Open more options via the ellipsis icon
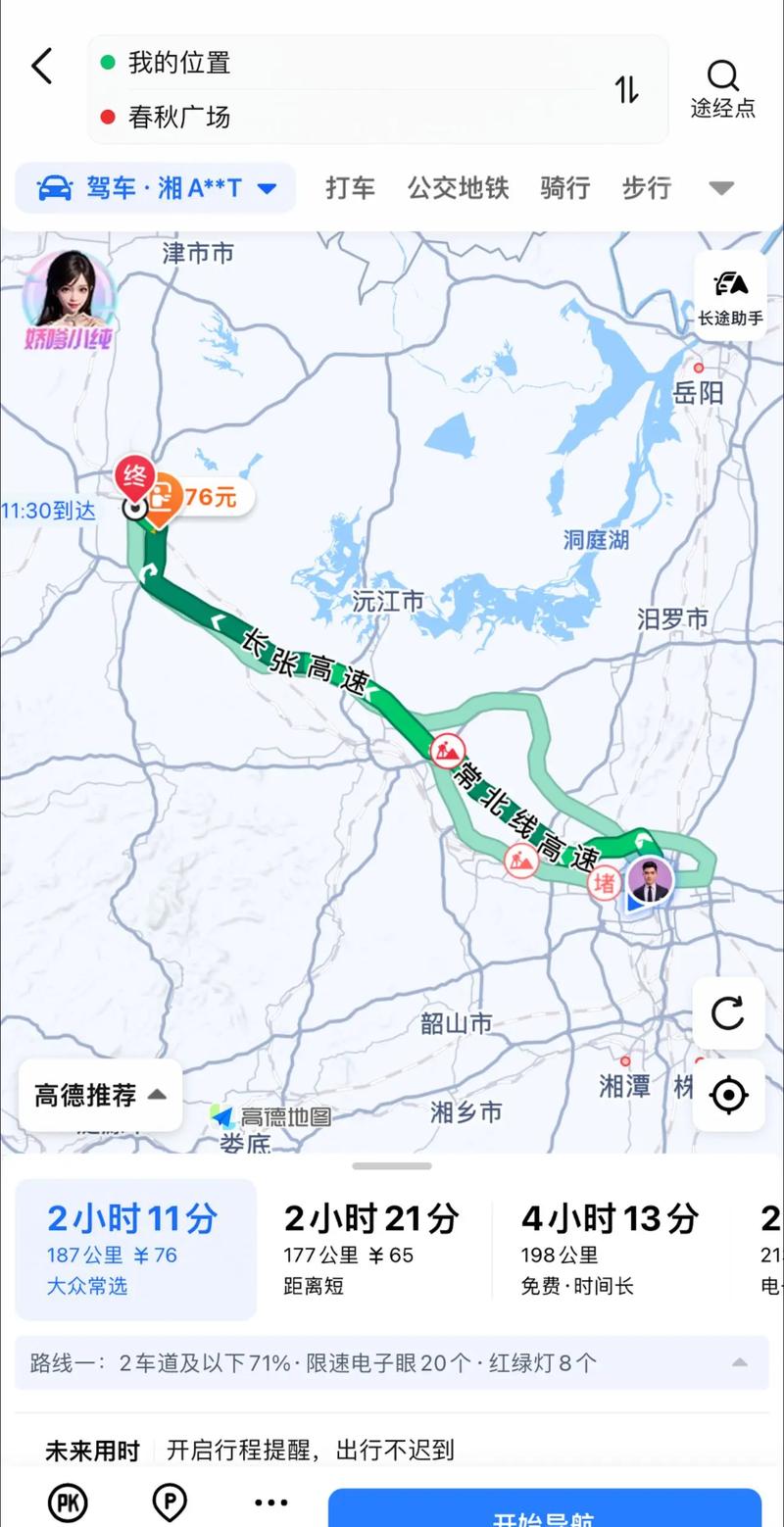The image size is (784, 1527). coord(269,1502)
